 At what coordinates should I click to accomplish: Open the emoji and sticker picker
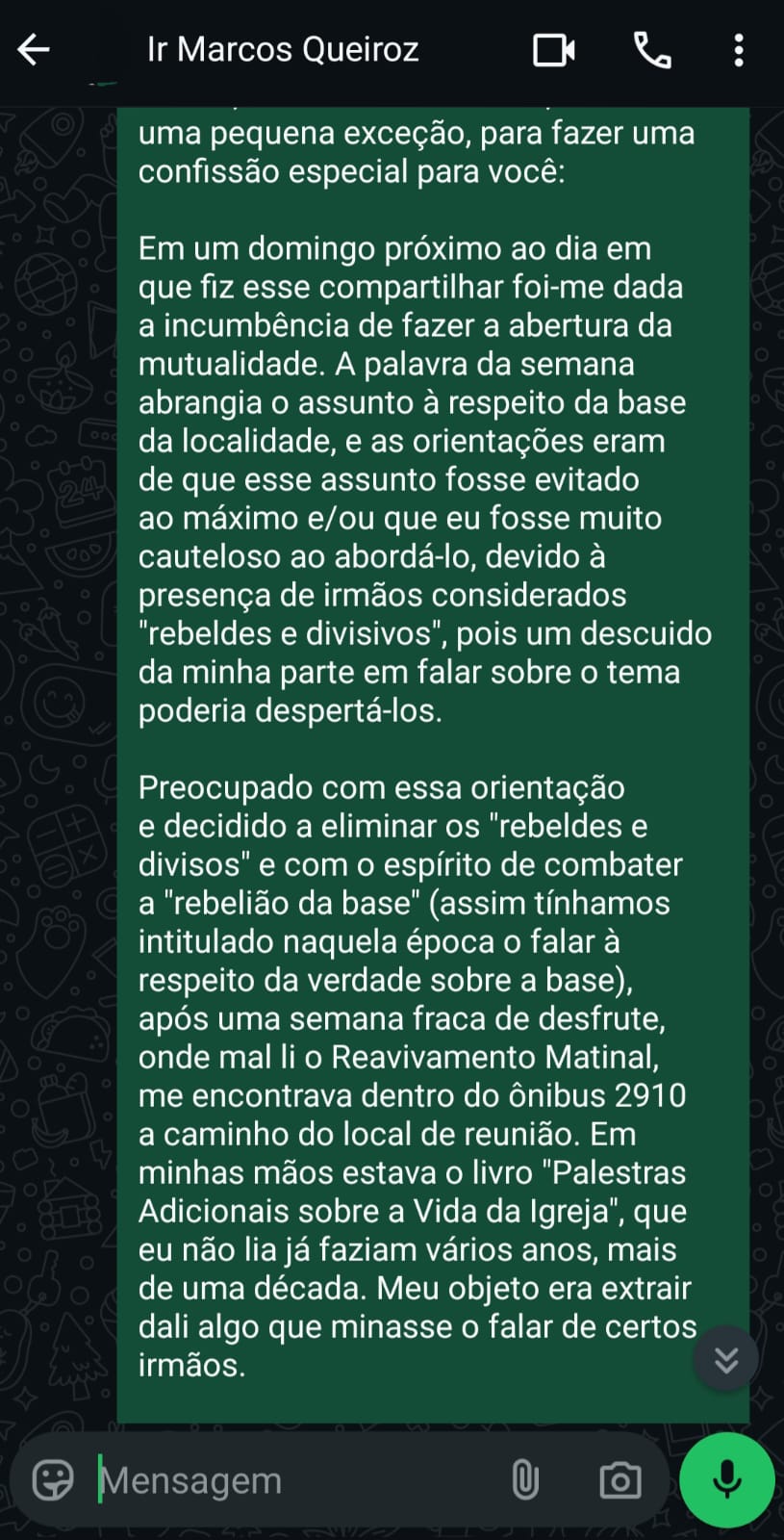click(x=53, y=1479)
